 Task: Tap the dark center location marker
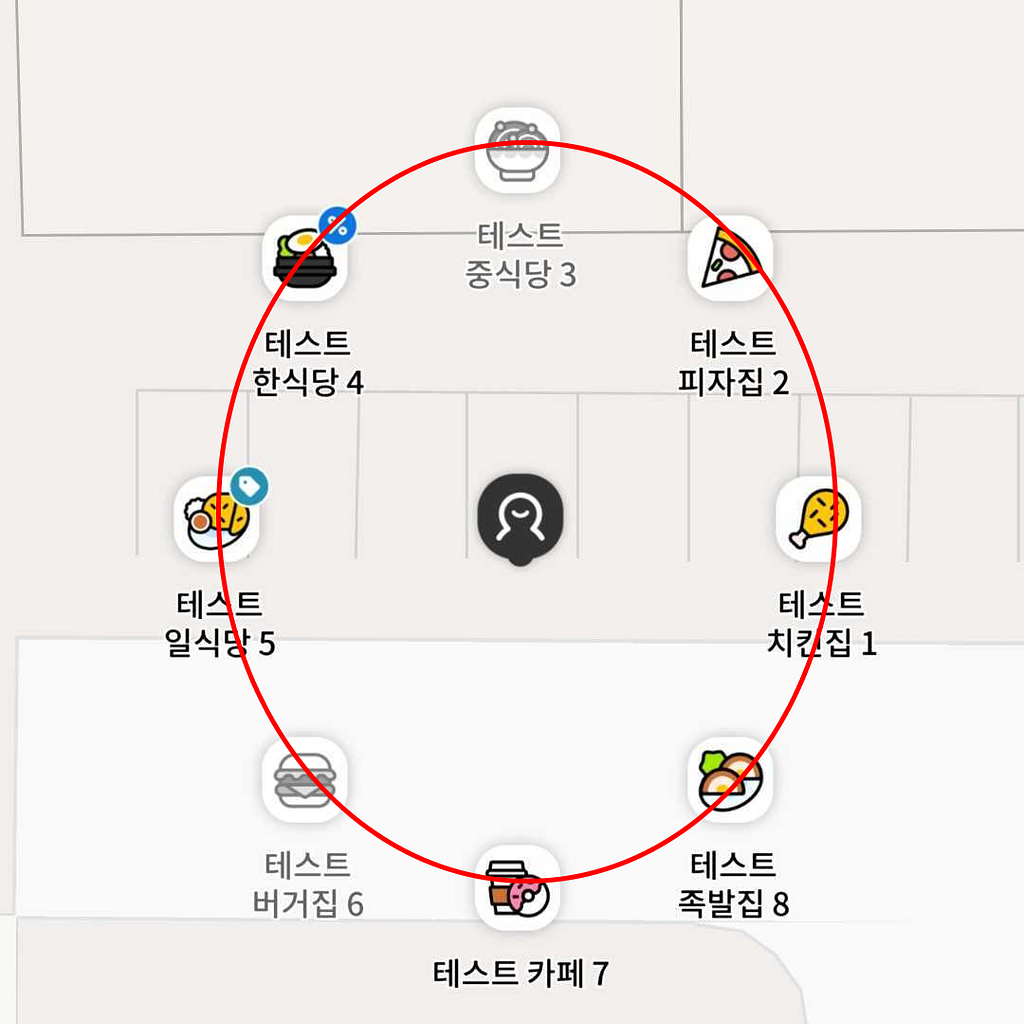[520, 519]
